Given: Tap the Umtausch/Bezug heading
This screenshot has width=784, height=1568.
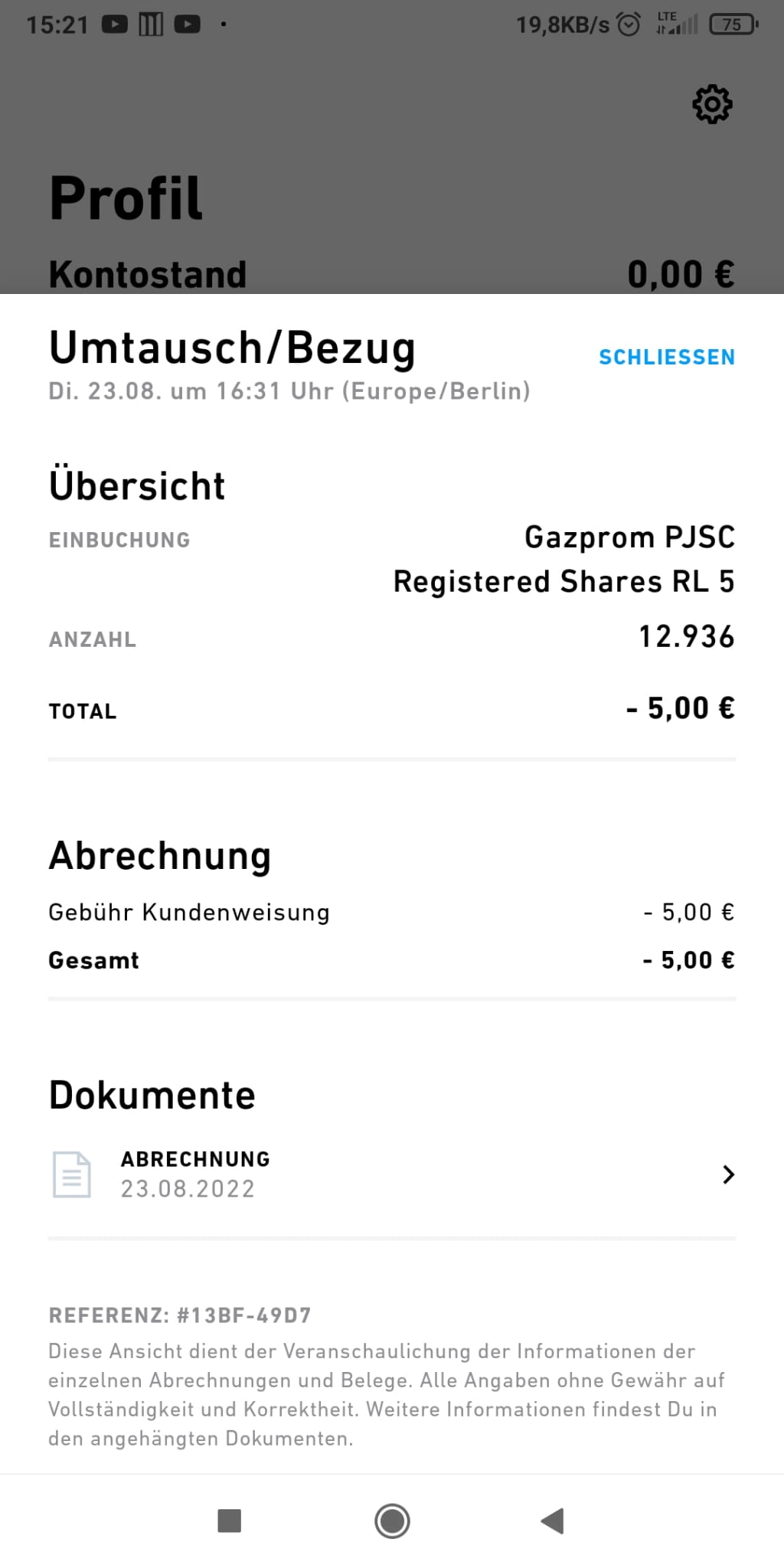Looking at the screenshot, I should click(x=232, y=347).
